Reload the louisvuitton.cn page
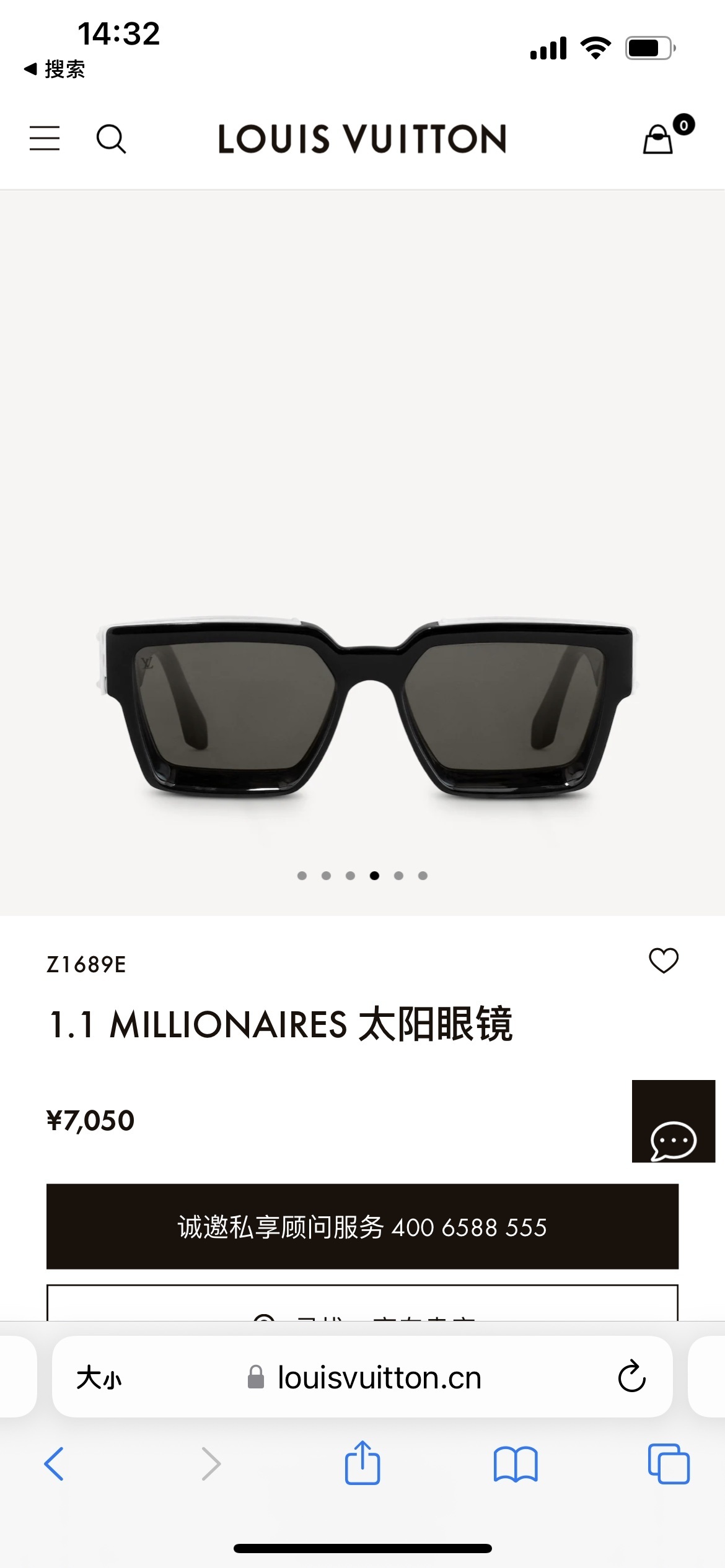This screenshot has width=725, height=1568. point(631,1377)
